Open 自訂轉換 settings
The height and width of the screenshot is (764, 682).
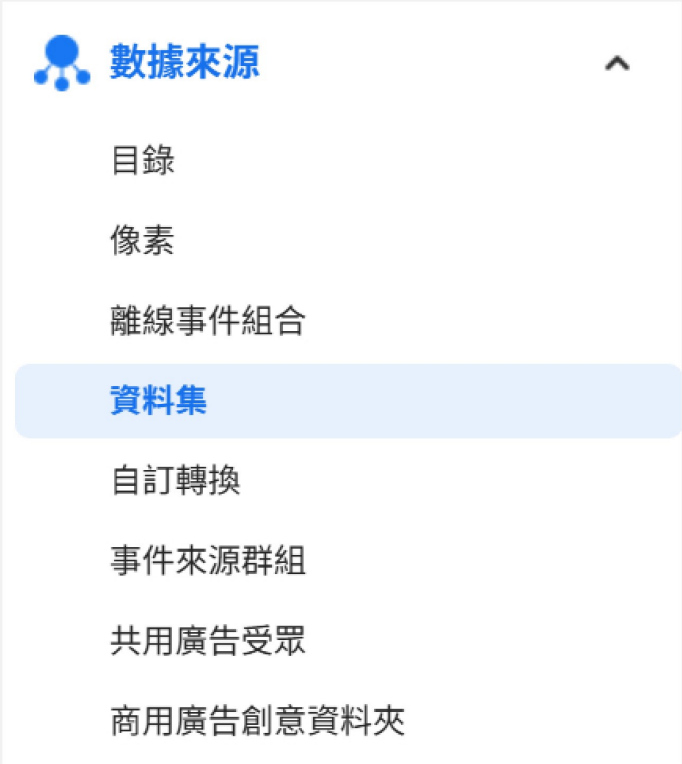[x=175, y=481]
